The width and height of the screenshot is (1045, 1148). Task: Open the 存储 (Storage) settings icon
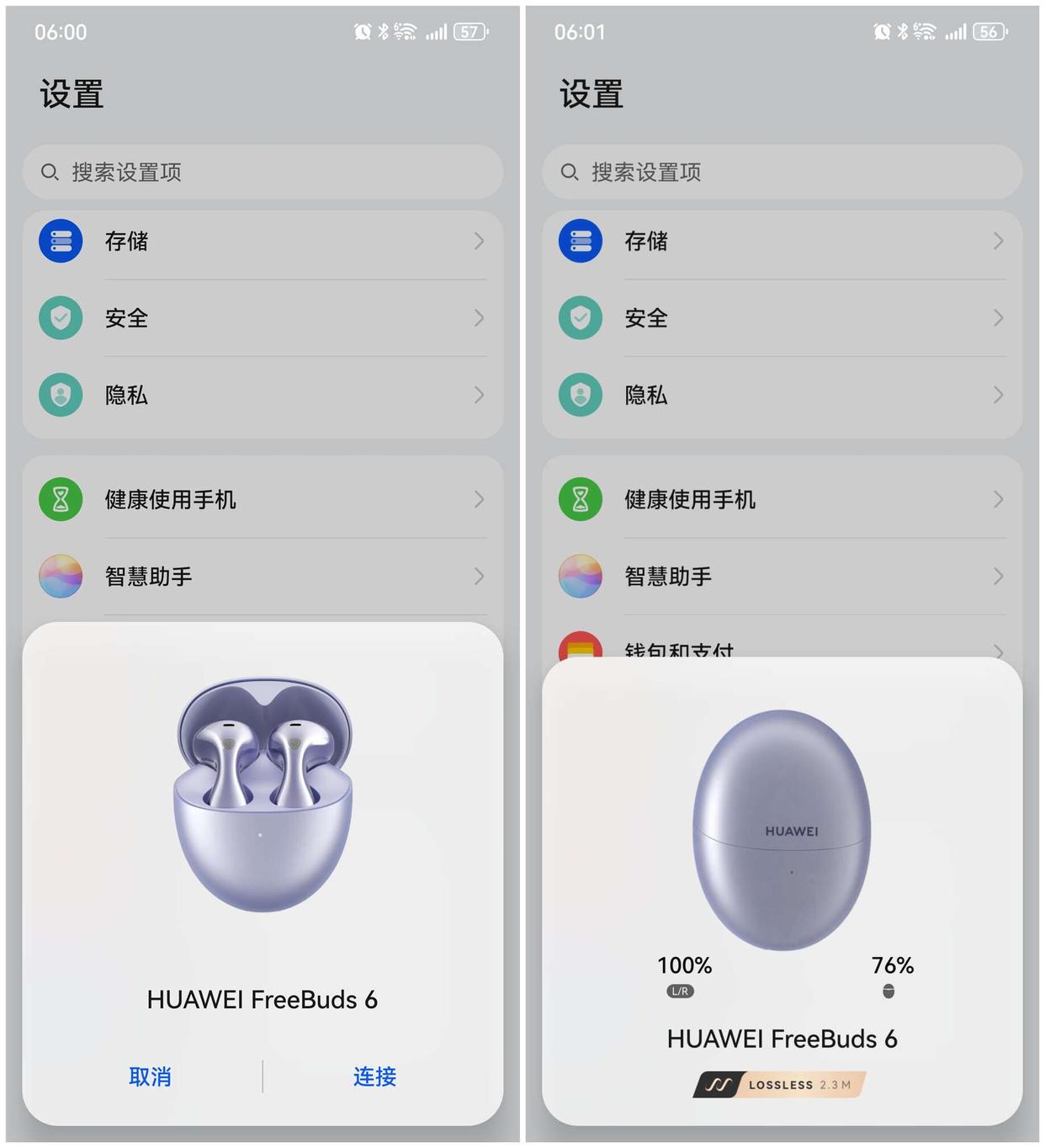[60, 242]
